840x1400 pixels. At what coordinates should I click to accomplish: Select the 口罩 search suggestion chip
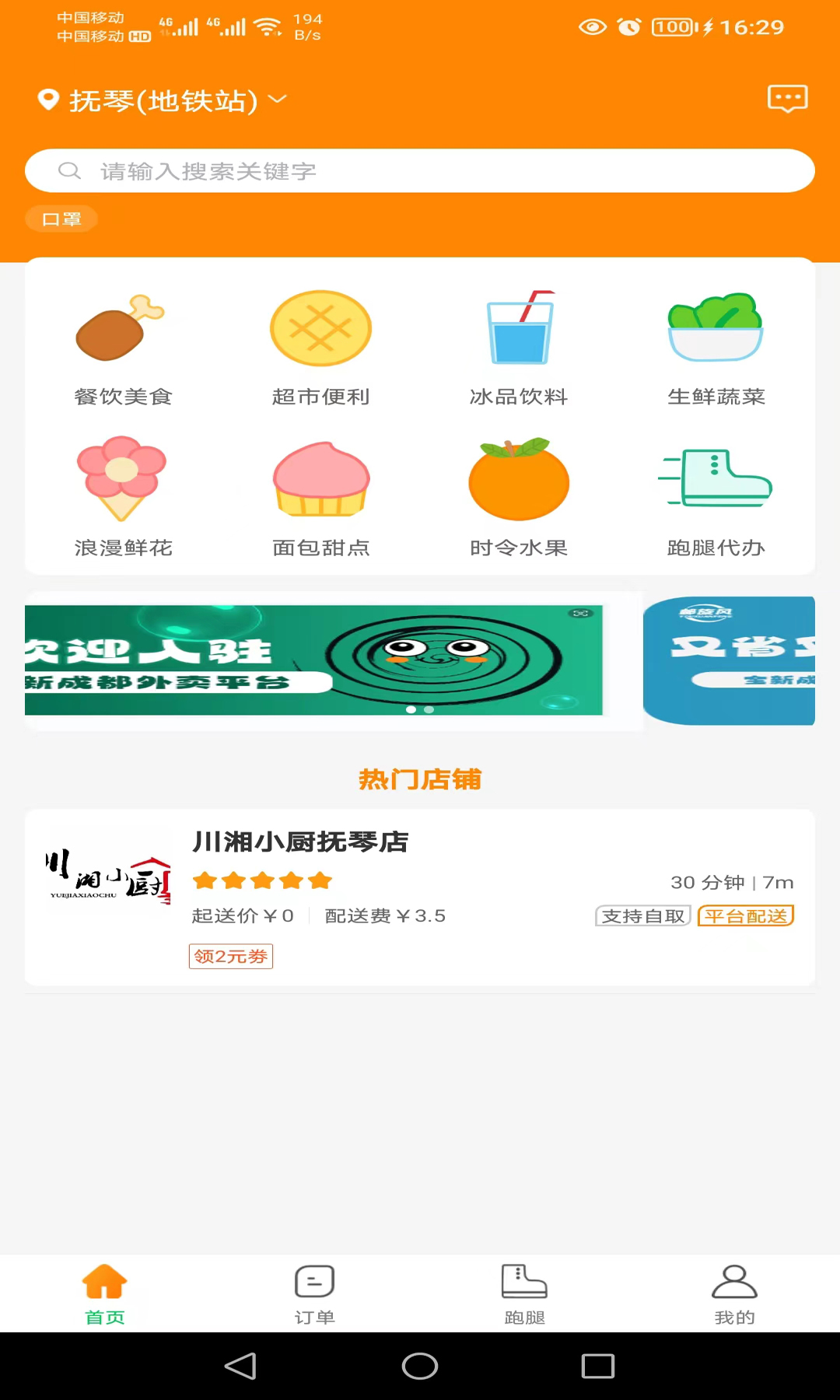[x=61, y=219]
